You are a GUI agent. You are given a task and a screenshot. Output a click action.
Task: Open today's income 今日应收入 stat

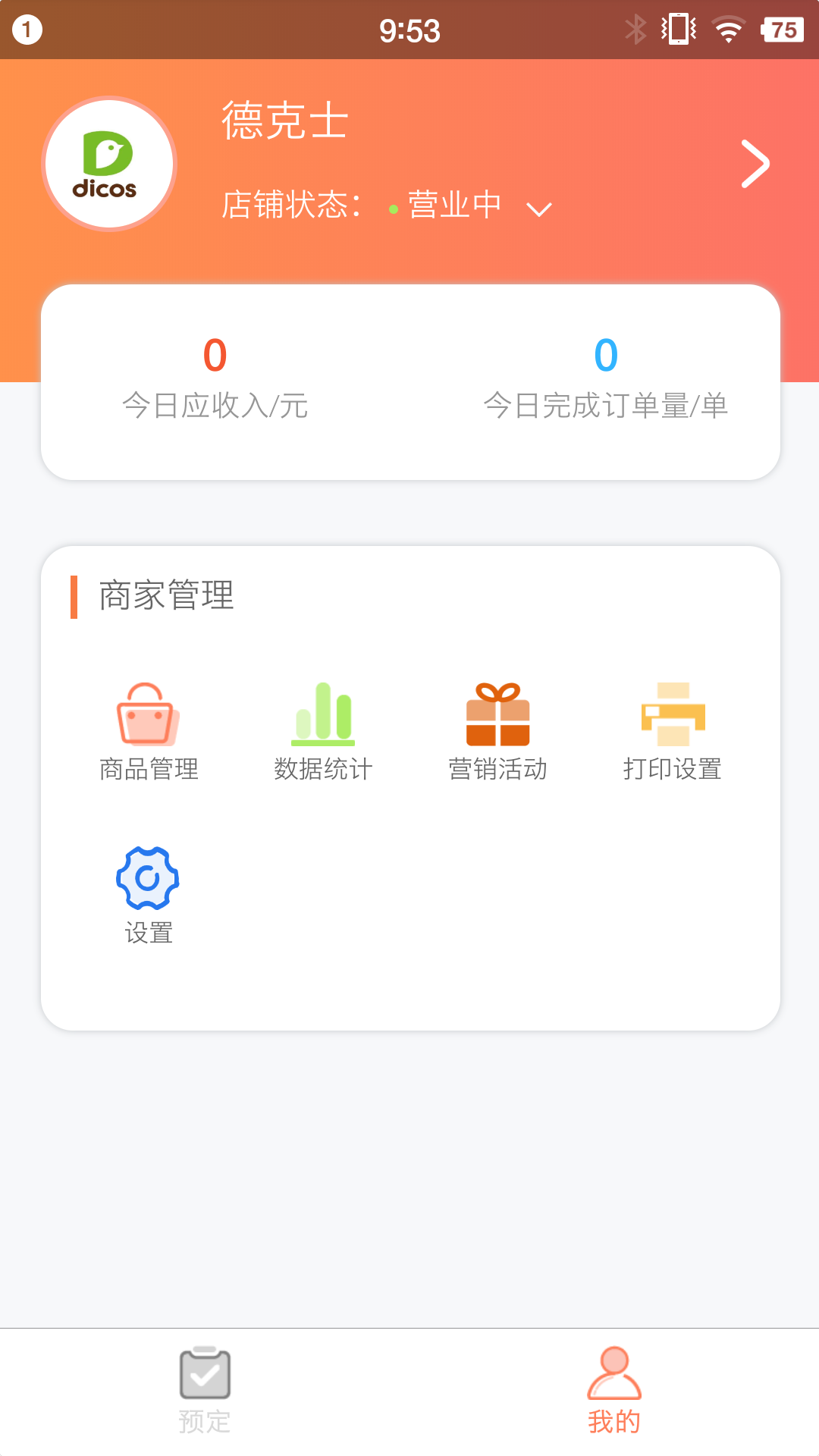click(213, 379)
